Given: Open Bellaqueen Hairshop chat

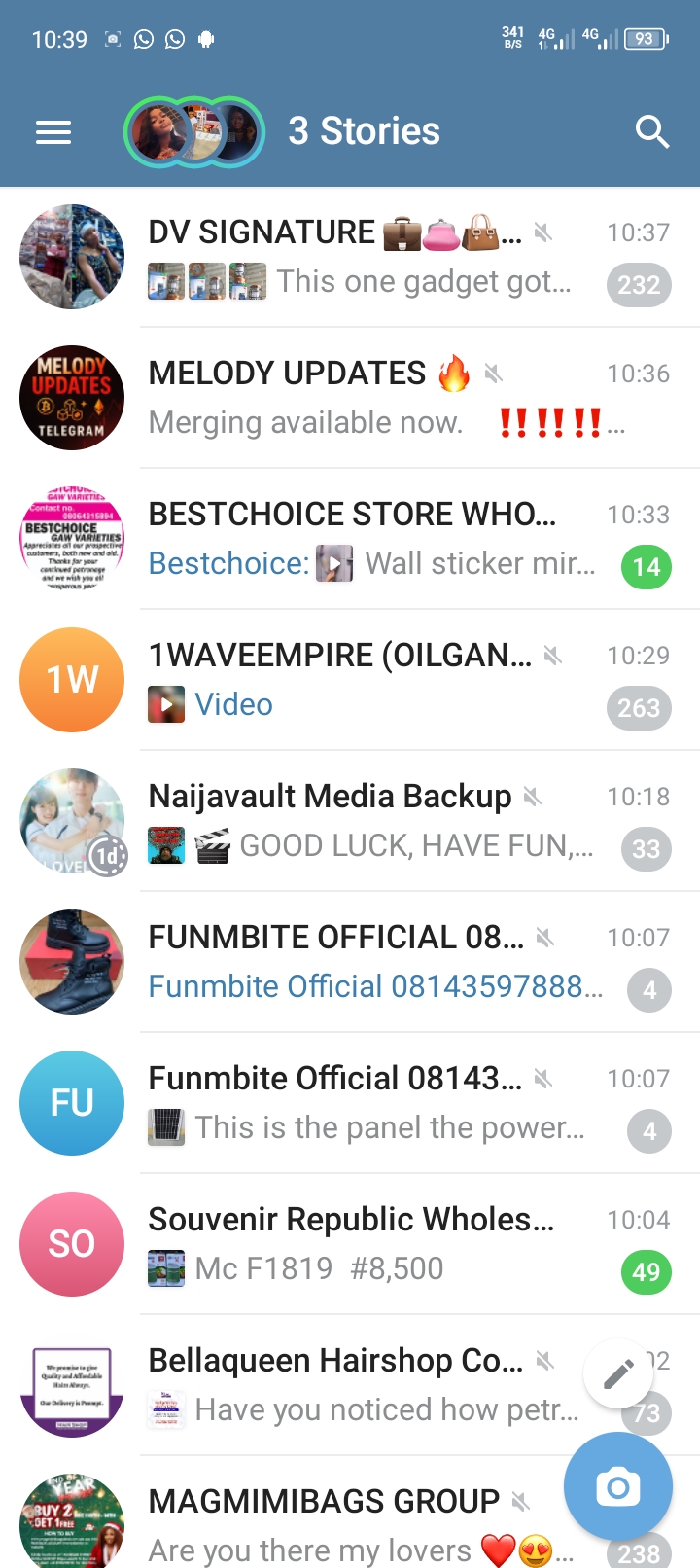Looking at the screenshot, I should pos(331,1385).
